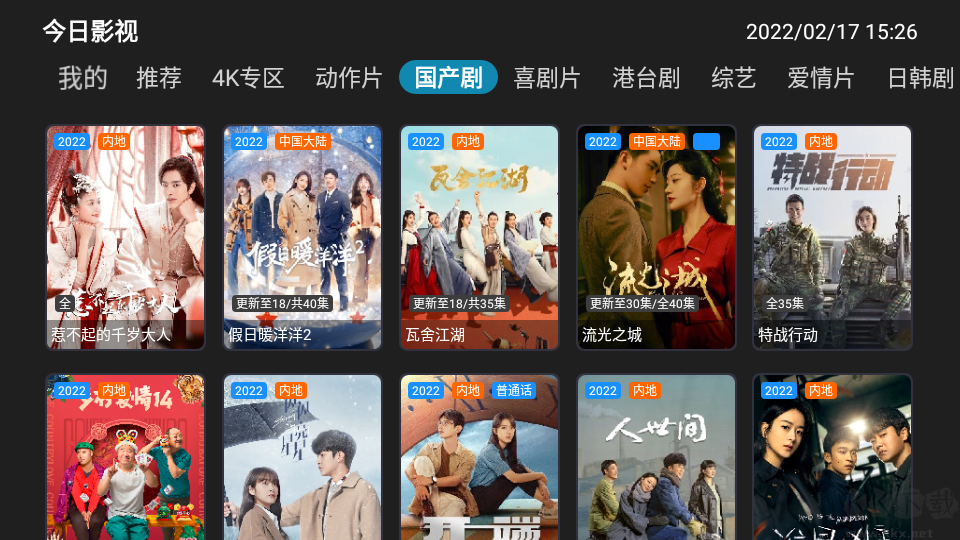Screen dimensions: 960x540
Task: Select the 动作片 category tab
Action: tap(348, 78)
